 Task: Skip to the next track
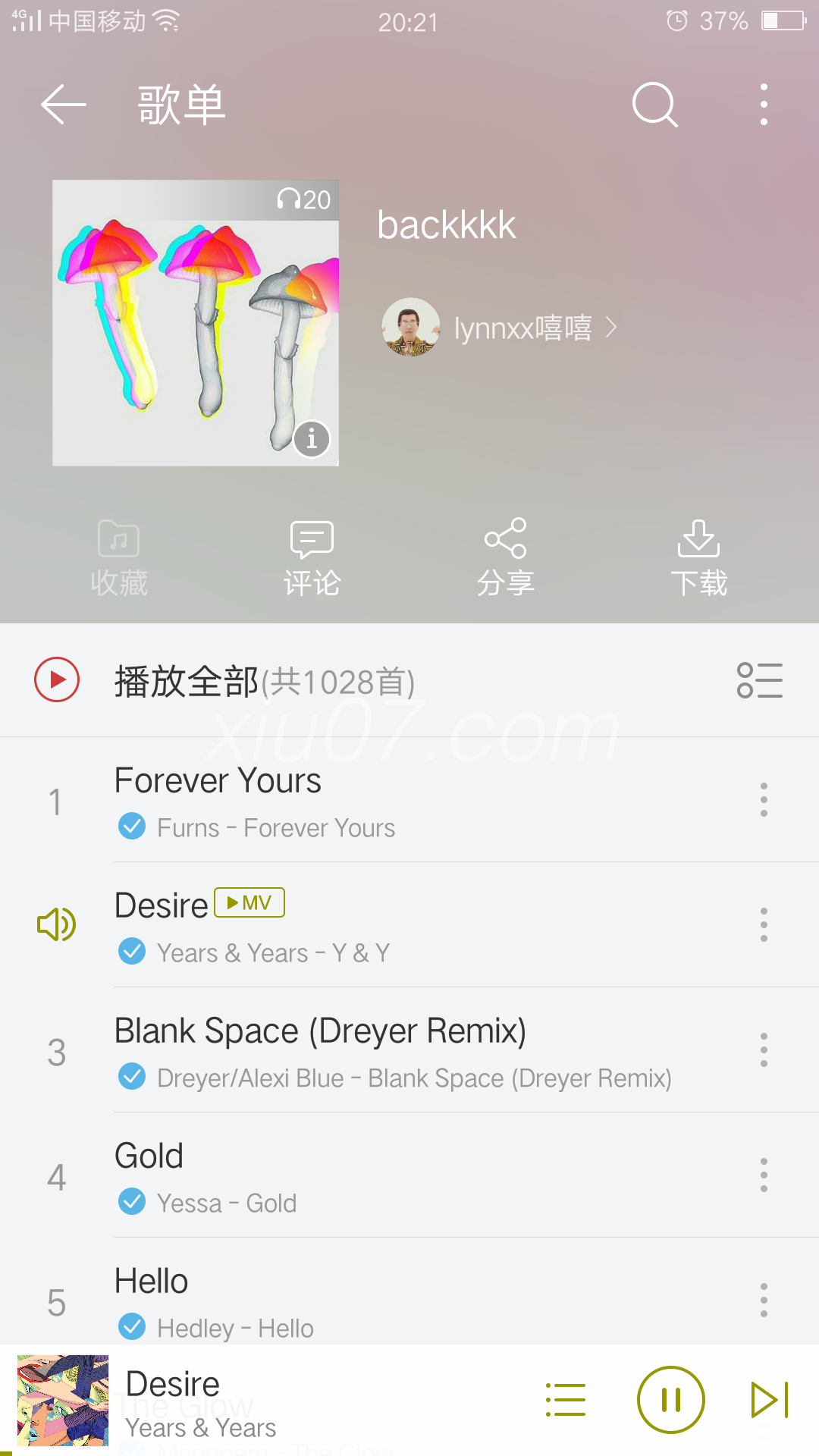click(x=769, y=1400)
